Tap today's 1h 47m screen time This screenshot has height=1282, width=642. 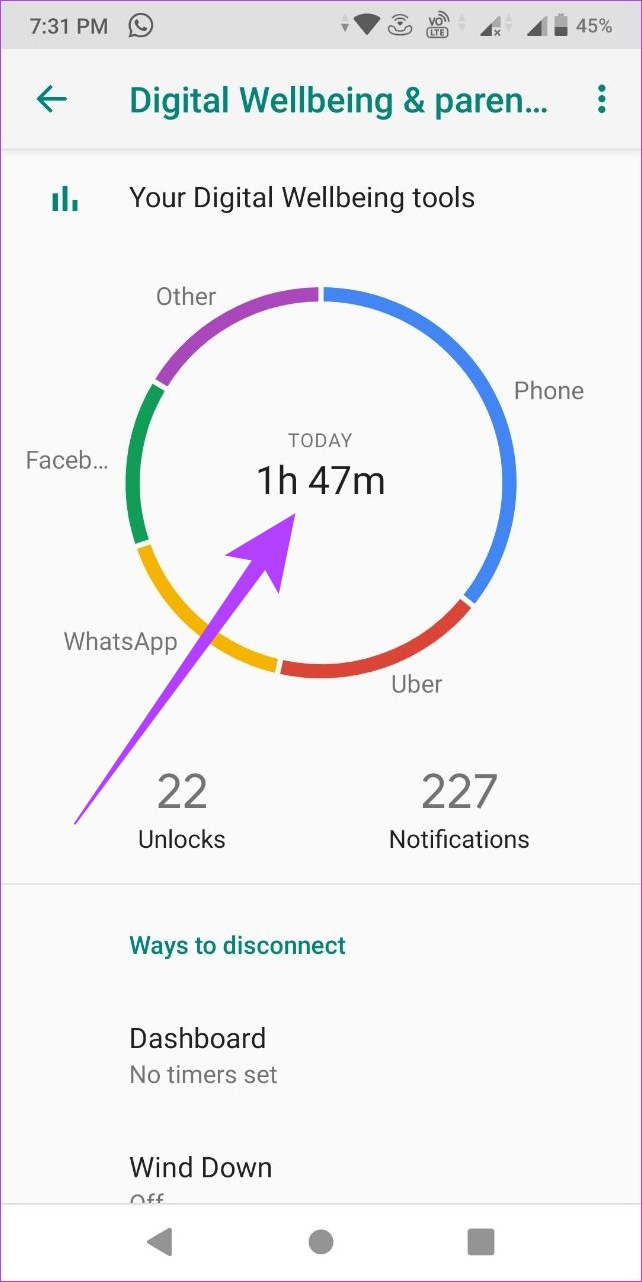click(x=321, y=480)
